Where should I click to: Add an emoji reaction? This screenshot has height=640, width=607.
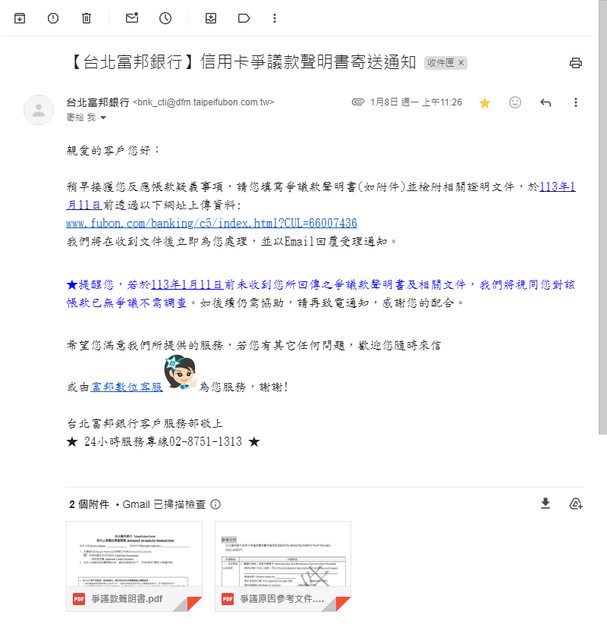coord(515,102)
